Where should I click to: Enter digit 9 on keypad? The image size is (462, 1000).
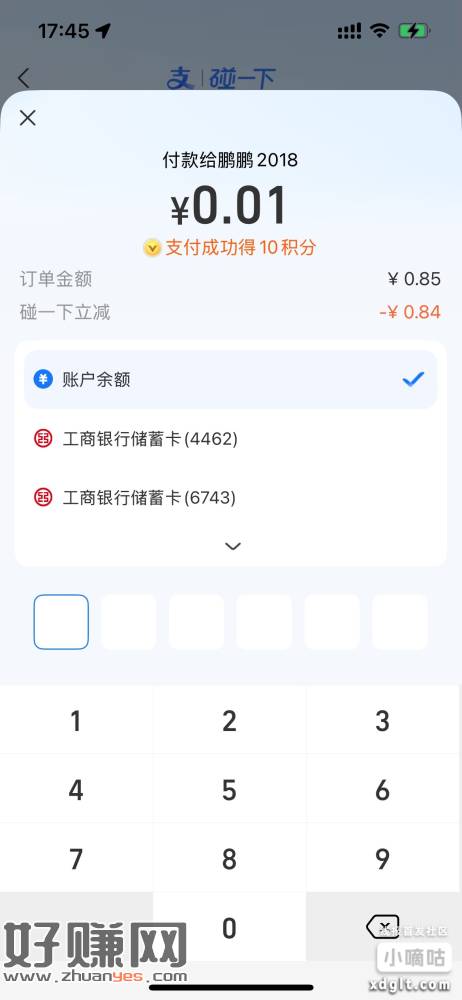tap(383, 859)
